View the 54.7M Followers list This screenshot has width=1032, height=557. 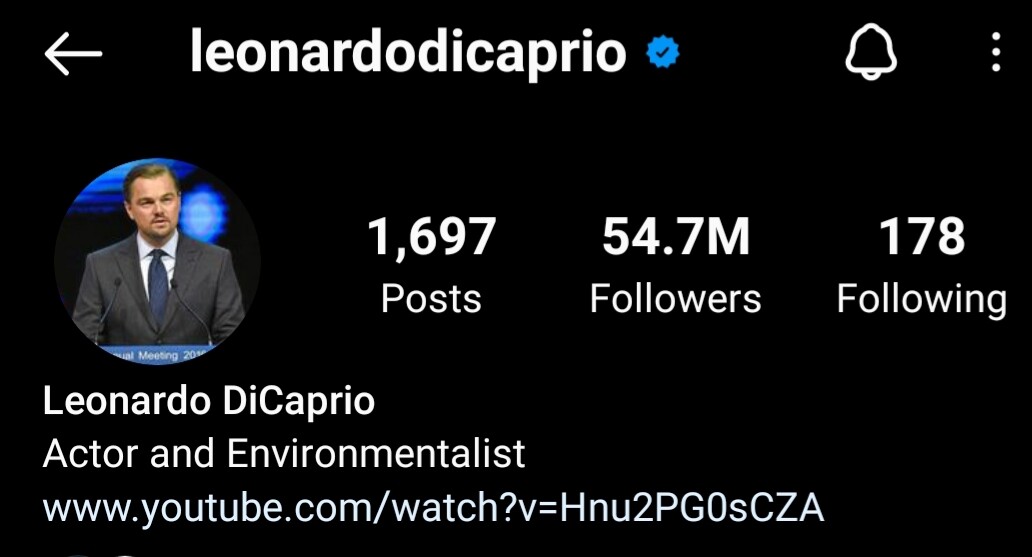pyautogui.click(x=675, y=265)
